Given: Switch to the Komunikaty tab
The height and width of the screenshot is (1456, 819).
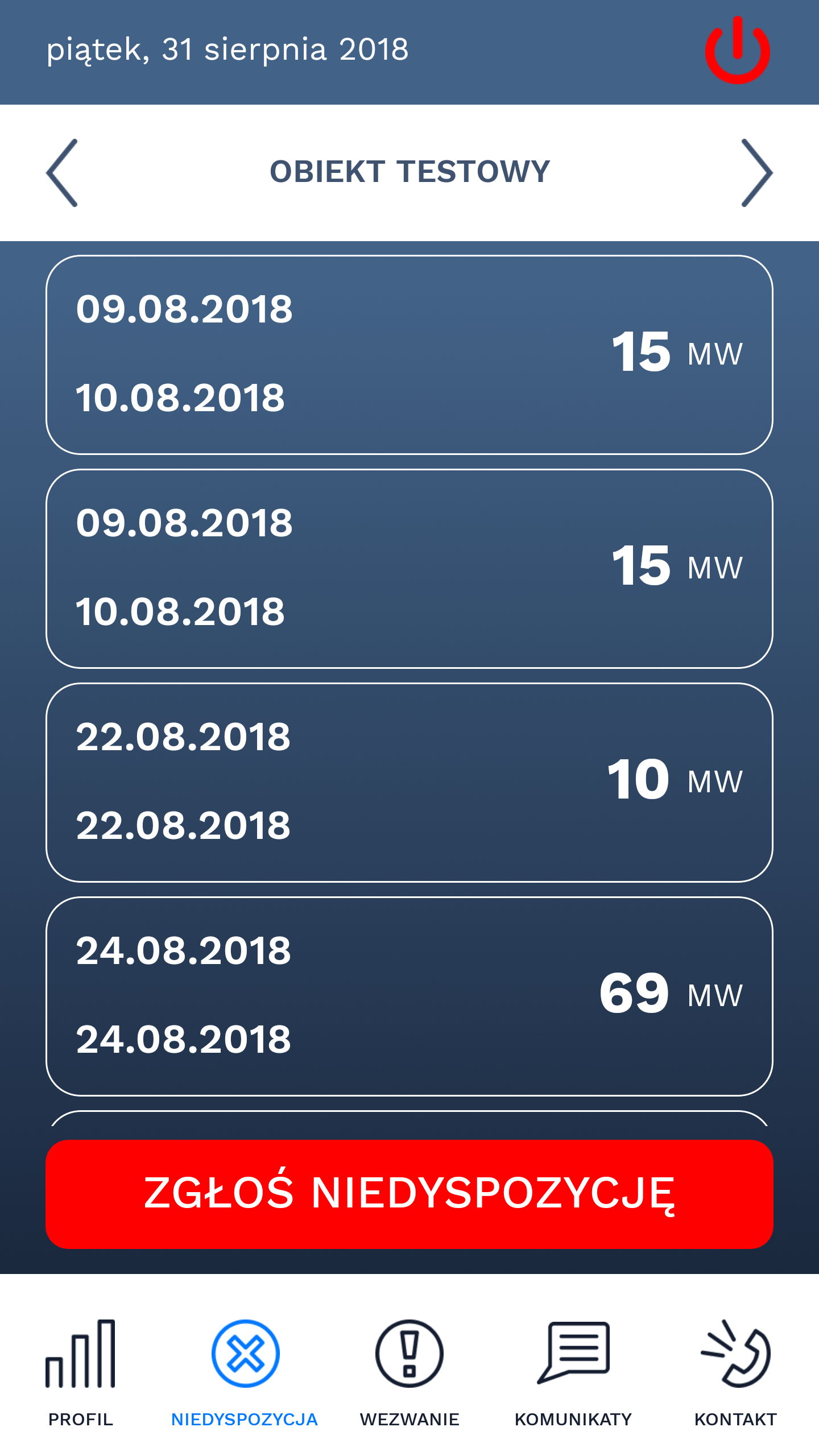Looking at the screenshot, I should pyautogui.click(x=573, y=1373).
